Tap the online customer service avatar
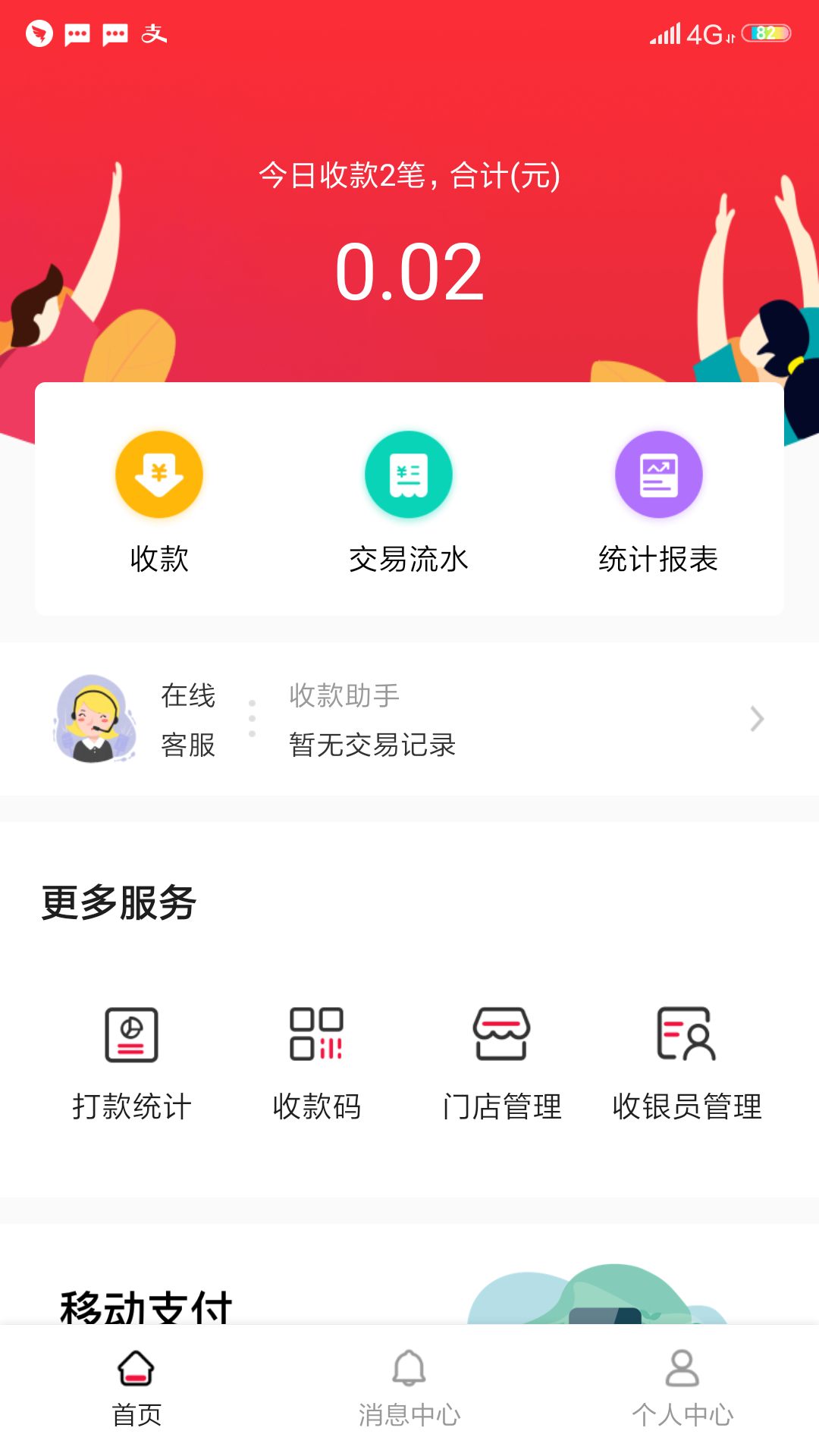Image resolution: width=819 pixels, height=1456 pixels. pos(94,719)
